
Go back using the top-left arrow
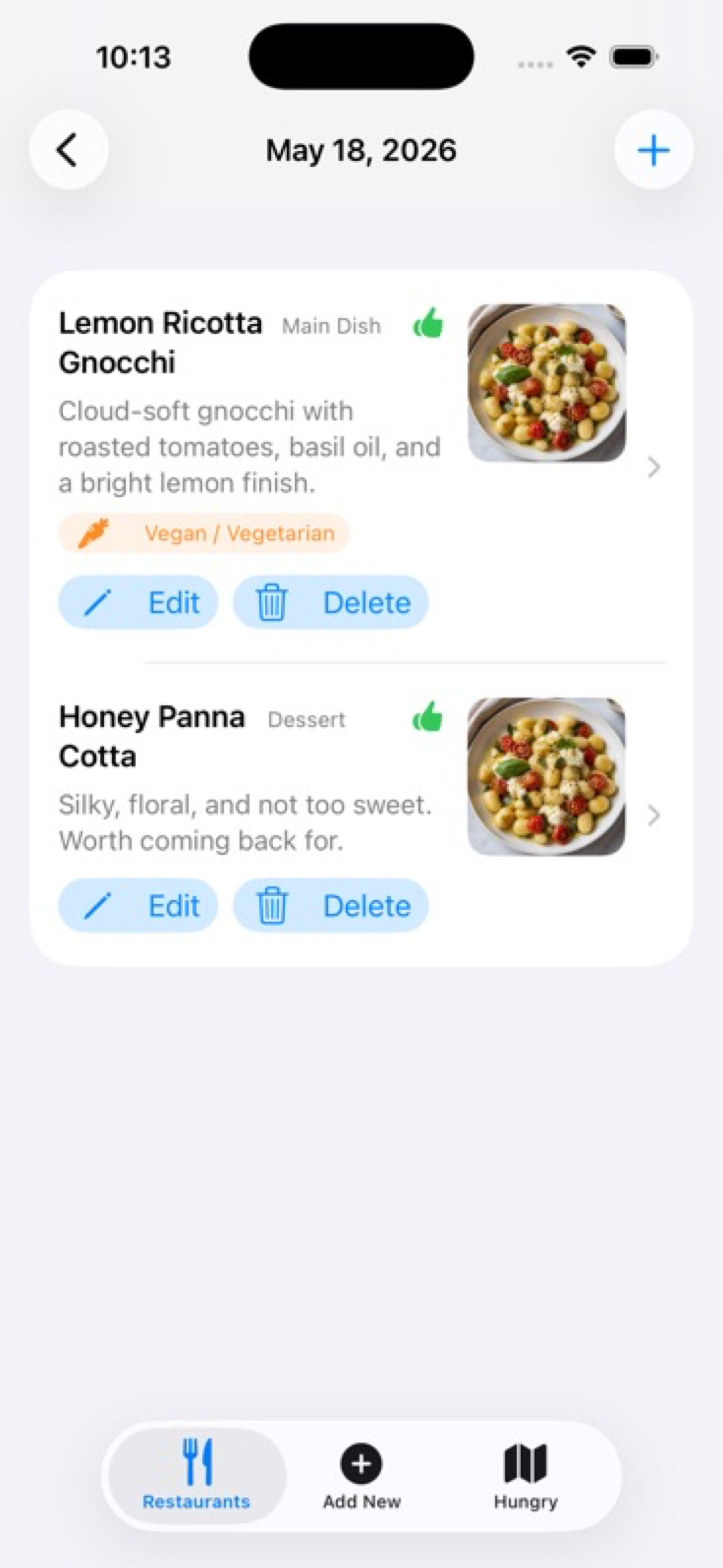pyautogui.click(x=68, y=150)
